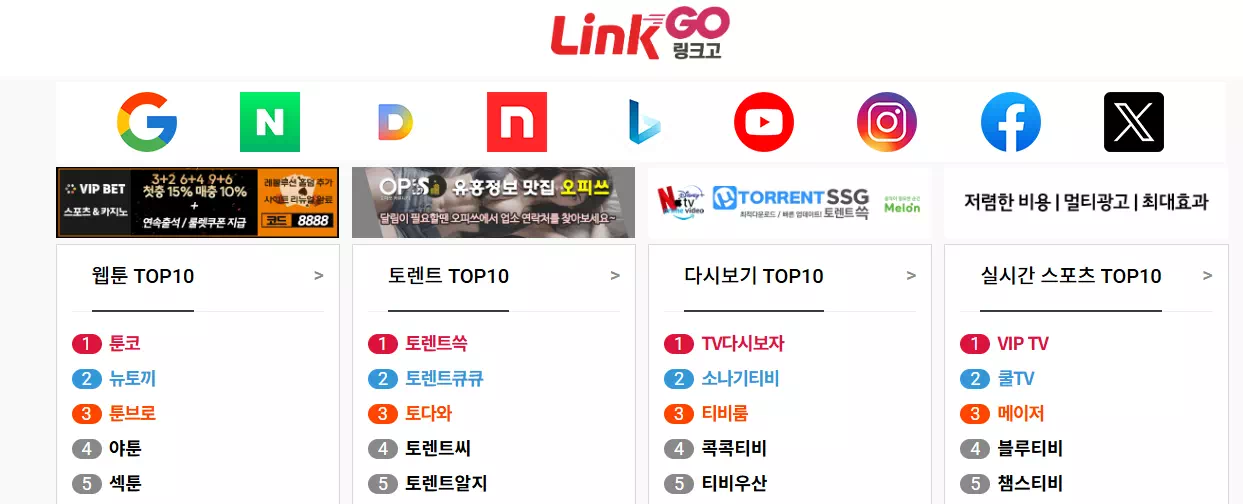Open the Bing shortcut icon

pyautogui.click(x=641, y=122)
